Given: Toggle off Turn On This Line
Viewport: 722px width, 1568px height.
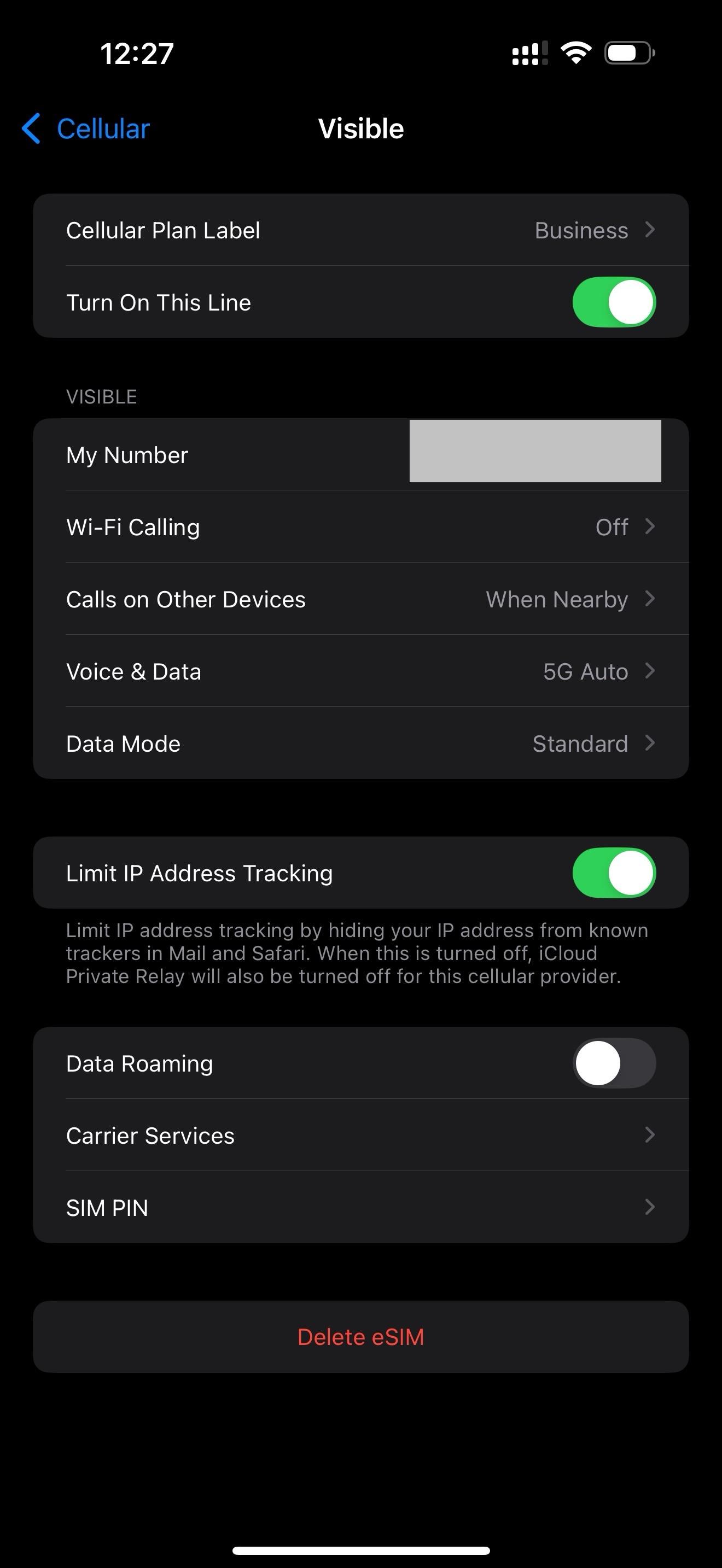Looking at the screenshot, I should [614, 302].
